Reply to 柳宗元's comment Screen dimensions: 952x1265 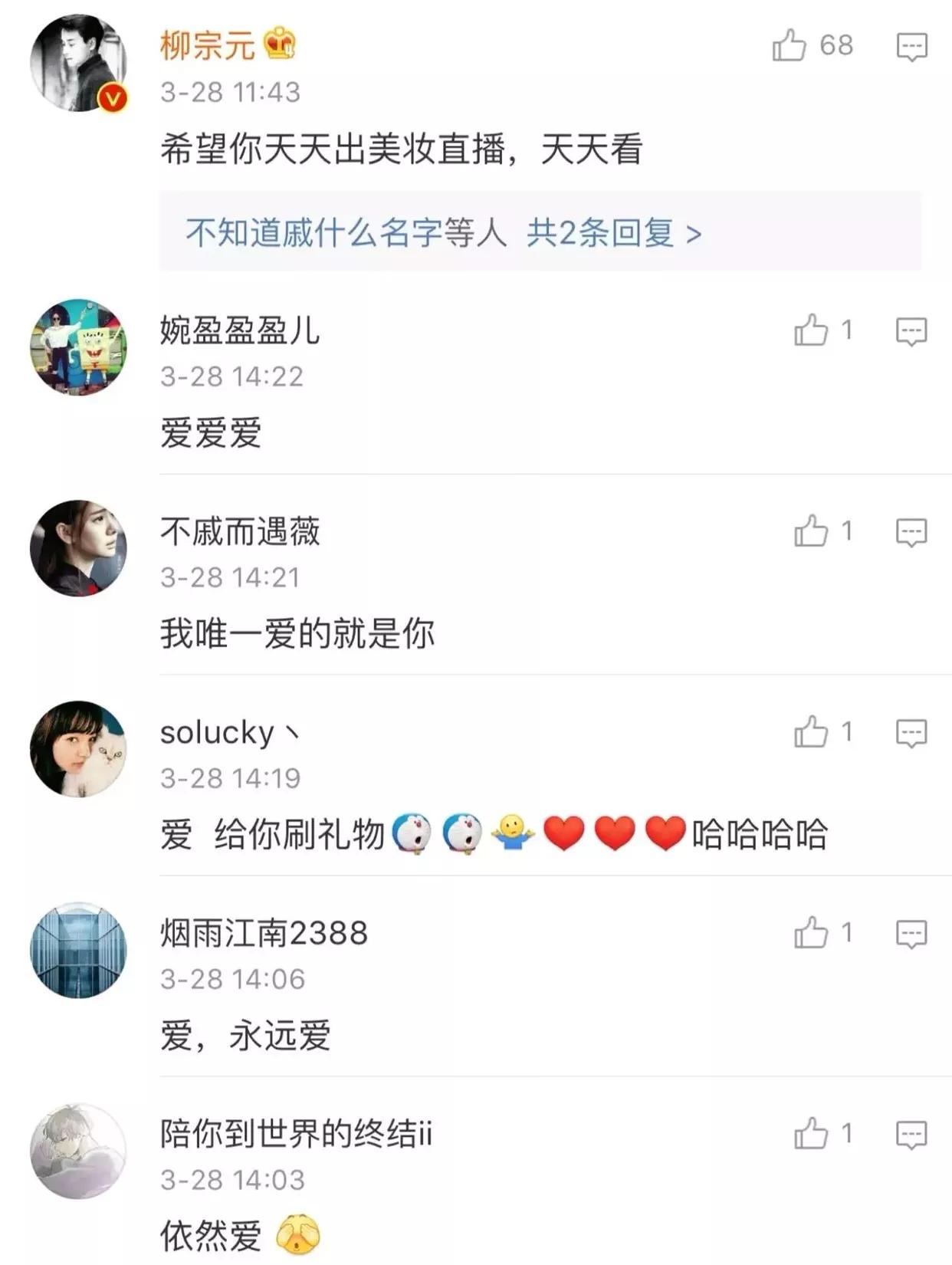pyautogui.click(x=911, y=47)
